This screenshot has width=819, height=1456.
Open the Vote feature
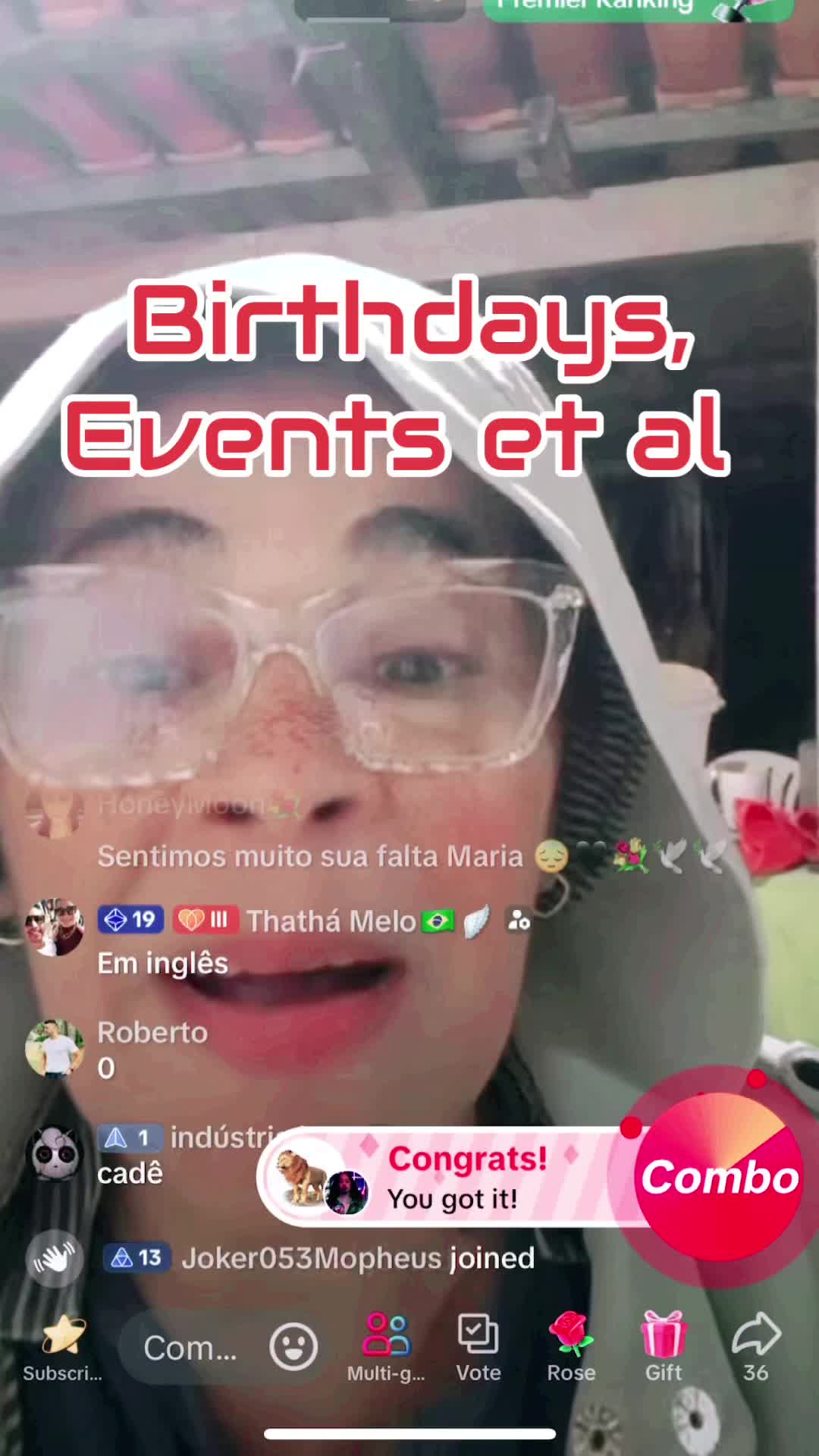click(x=479, y=1348)
